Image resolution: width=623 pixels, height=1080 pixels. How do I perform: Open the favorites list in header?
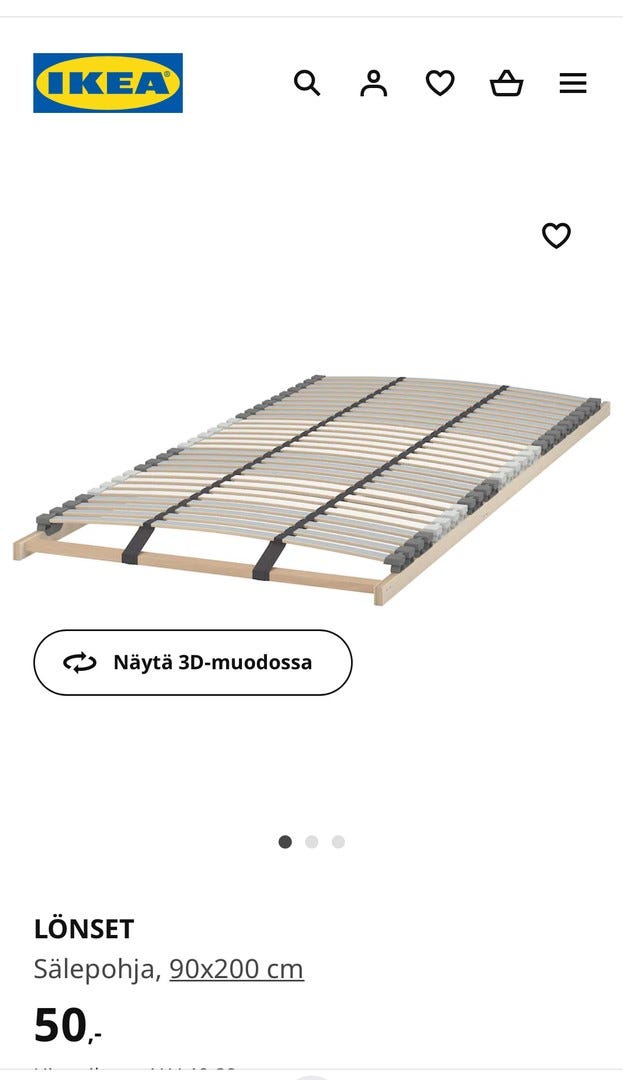pos(440,83)
